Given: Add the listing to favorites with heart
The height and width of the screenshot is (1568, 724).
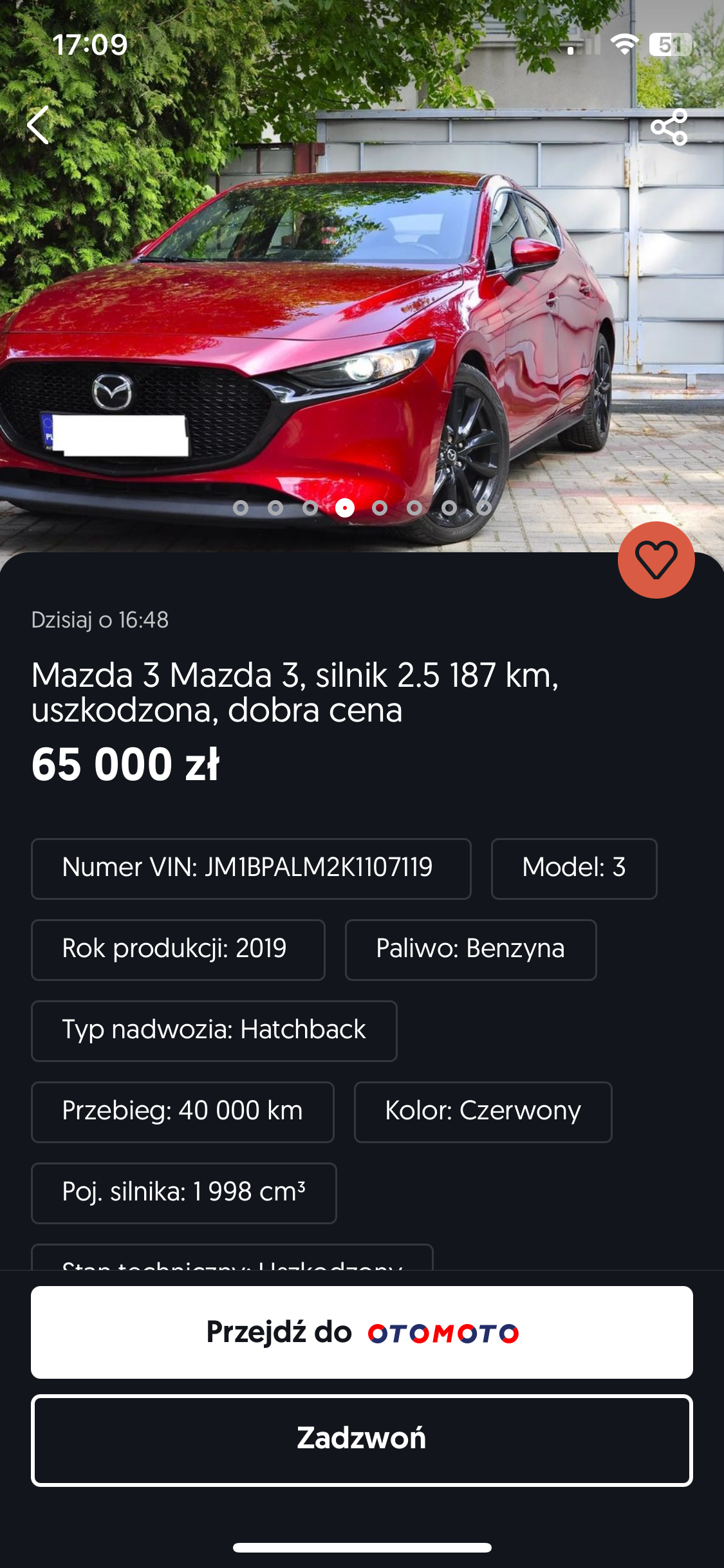Looking at the screenshot, I should click(x=656, y=560).
